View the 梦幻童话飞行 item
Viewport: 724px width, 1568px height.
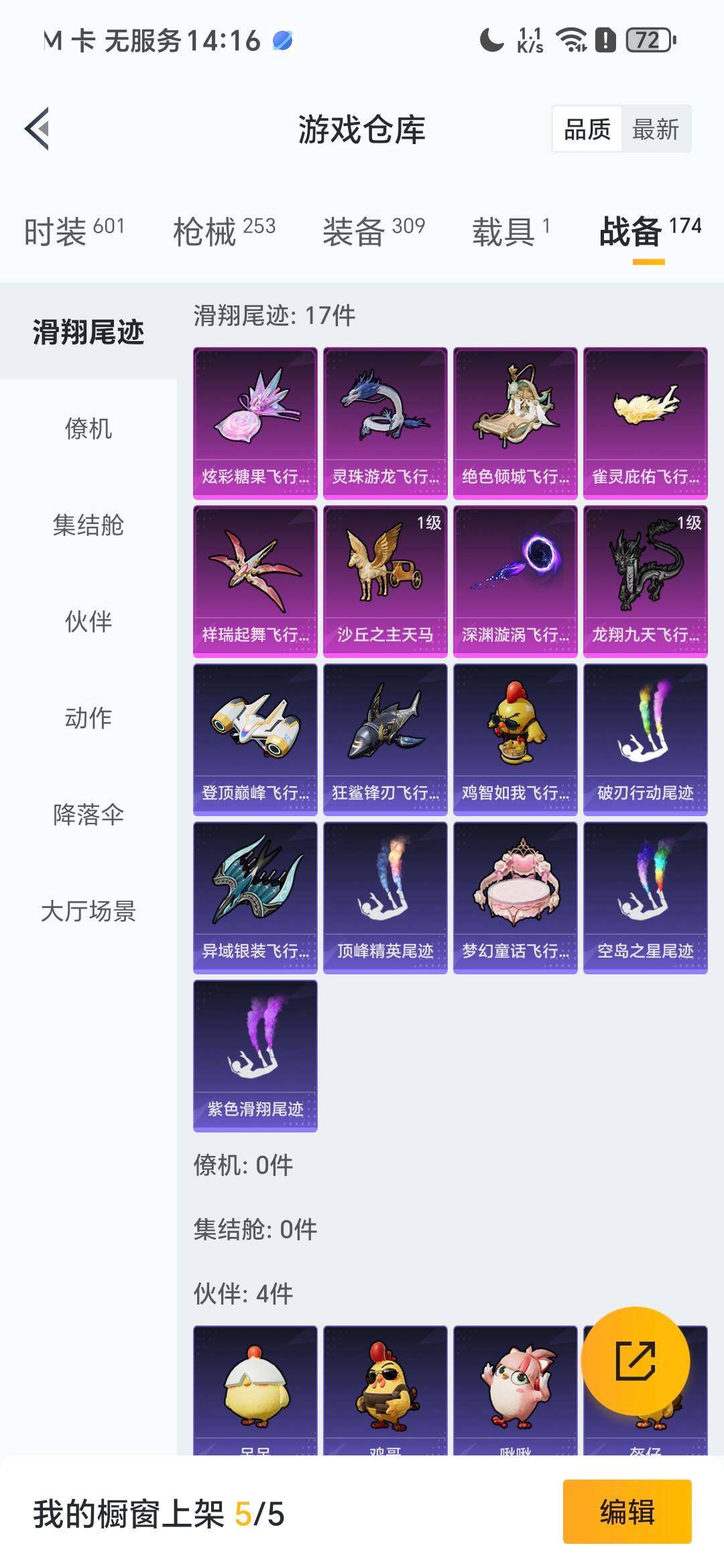[516, 897]
